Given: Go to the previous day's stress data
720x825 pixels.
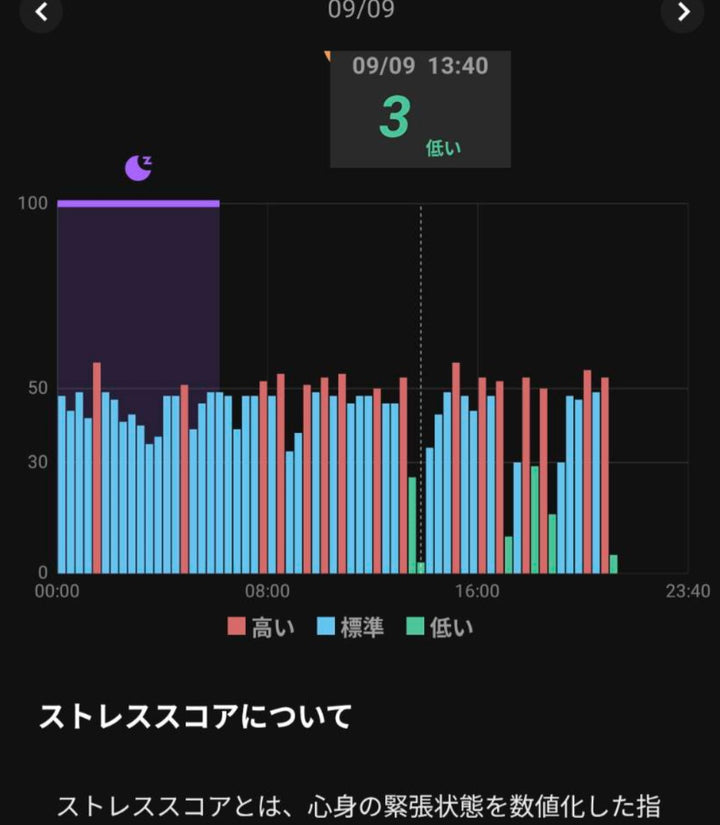Looking at the screenshot, I should 41,12.
